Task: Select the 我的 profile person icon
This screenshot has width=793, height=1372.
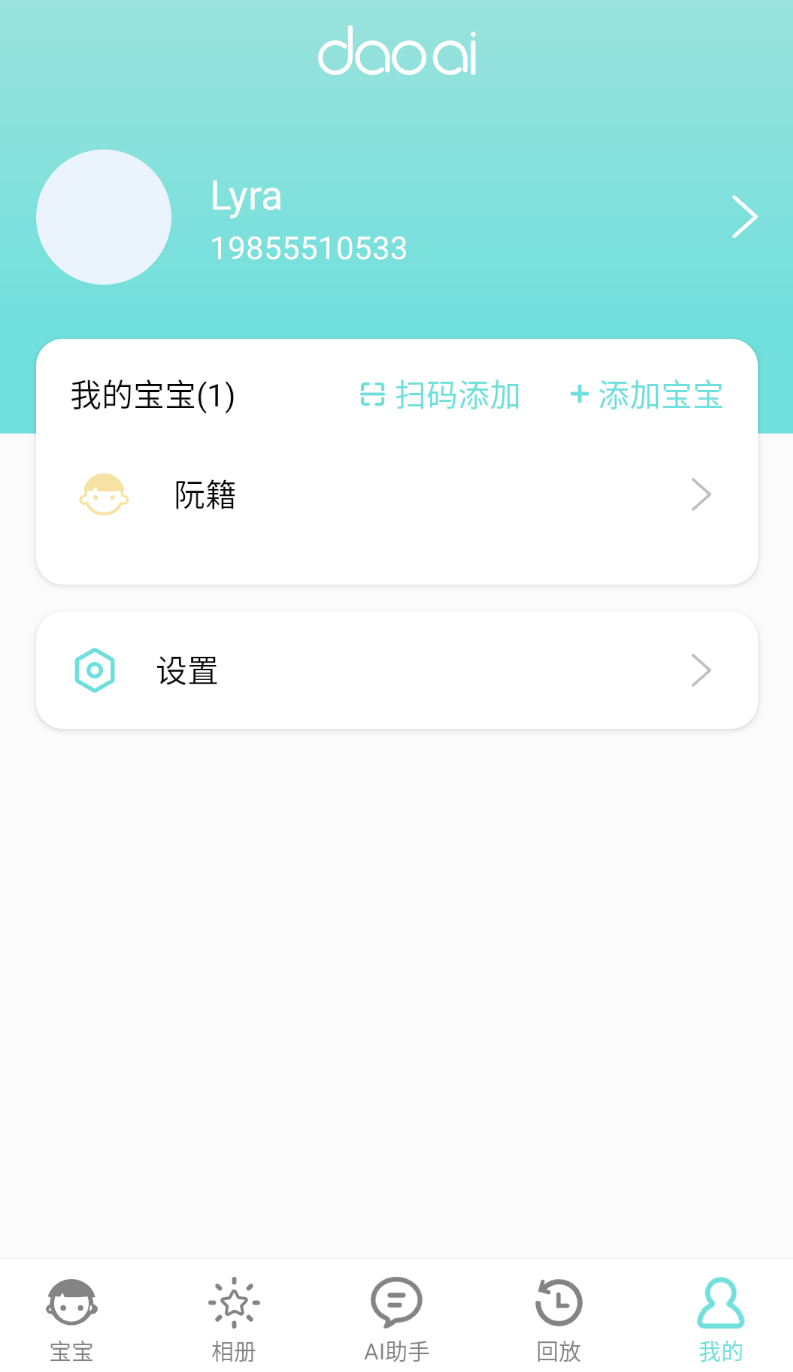Action: point(720,1302)
